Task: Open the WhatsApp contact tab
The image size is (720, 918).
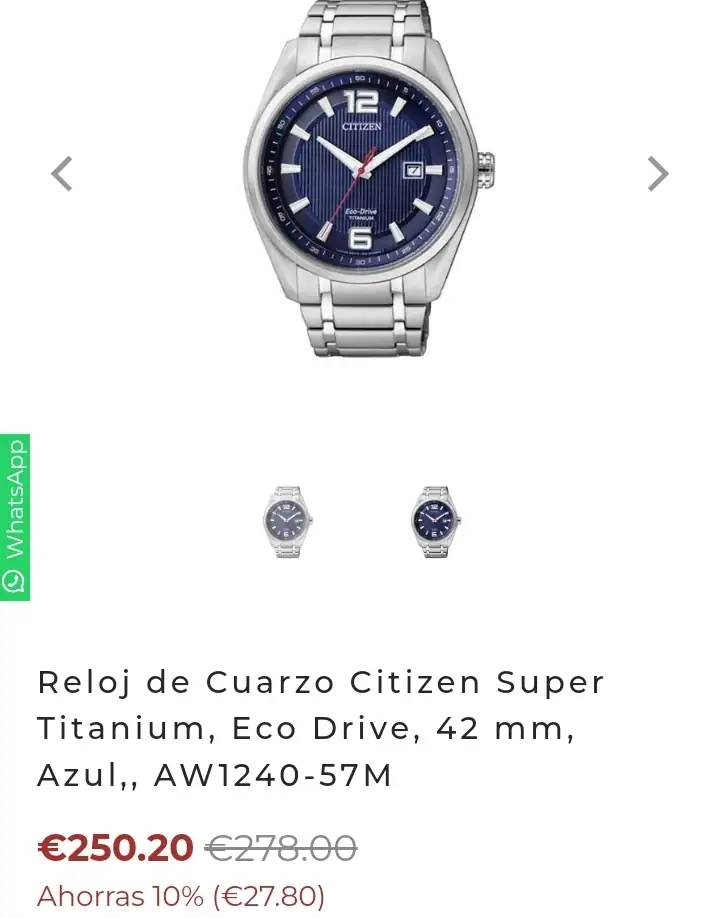Action: point(15,517)
